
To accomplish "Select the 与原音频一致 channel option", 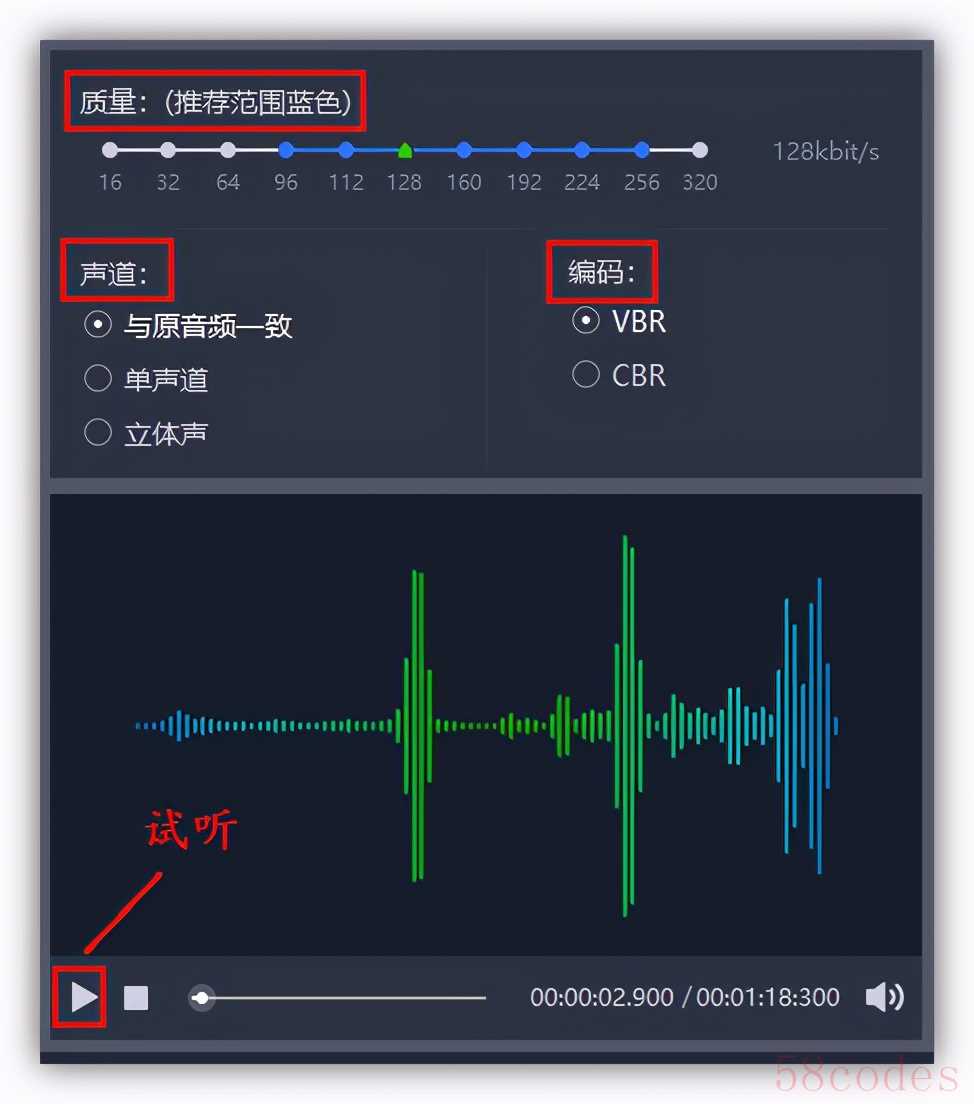I will tap(98, 325).
